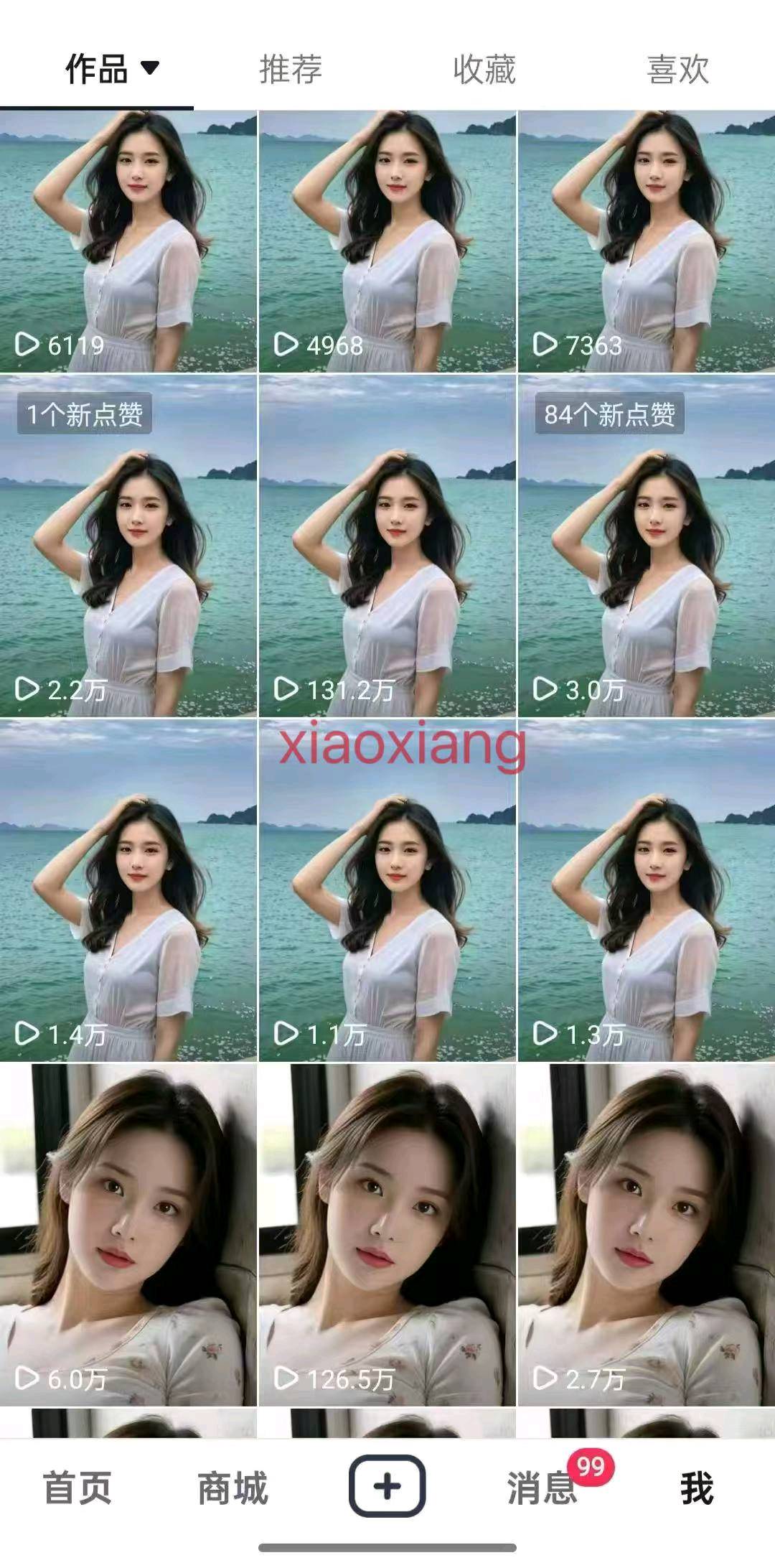Open the 作品 dropdown filter
Image resolution: width=775 pixels, height=1568 pixels.
pos(111,70)
